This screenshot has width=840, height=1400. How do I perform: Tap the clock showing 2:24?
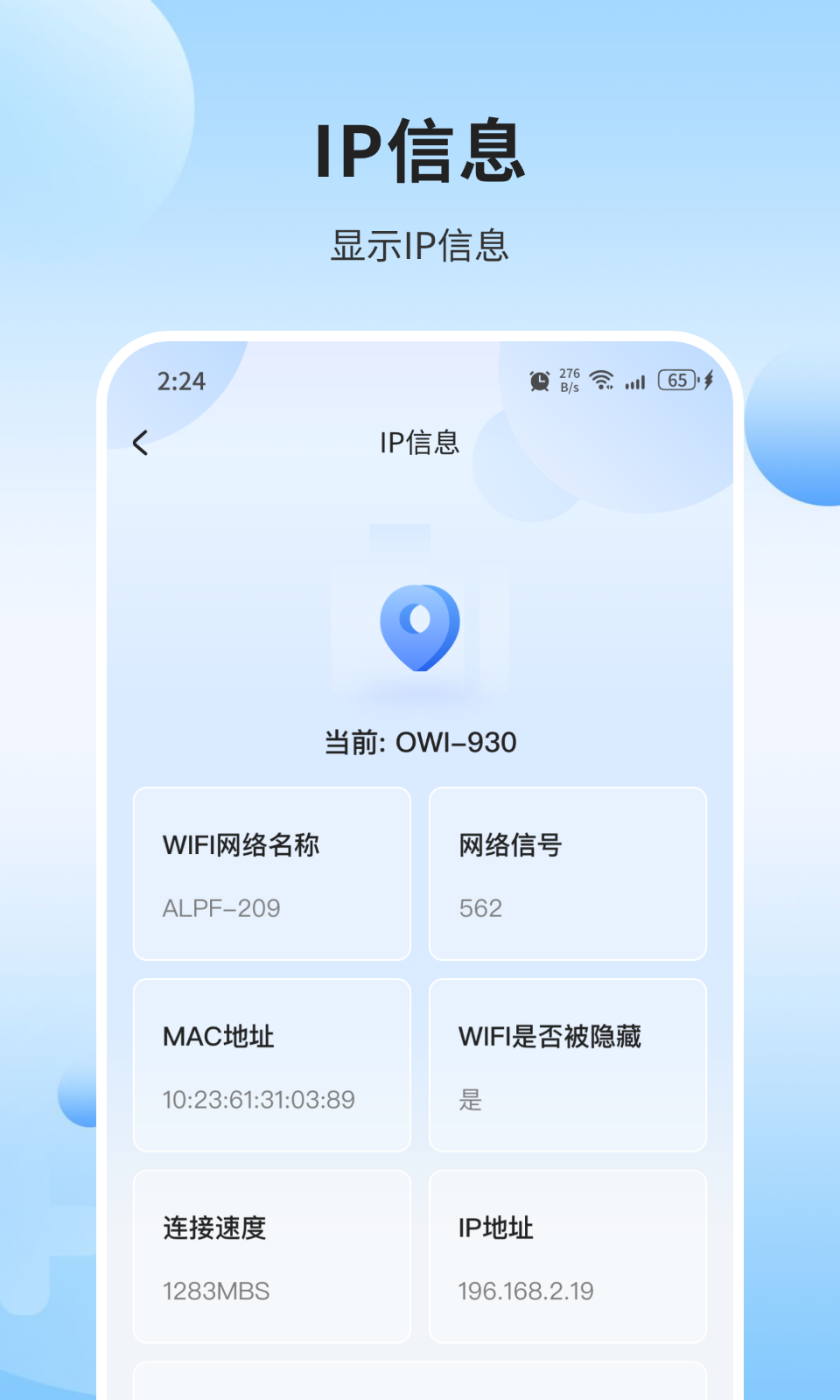[x=181, y=381]
